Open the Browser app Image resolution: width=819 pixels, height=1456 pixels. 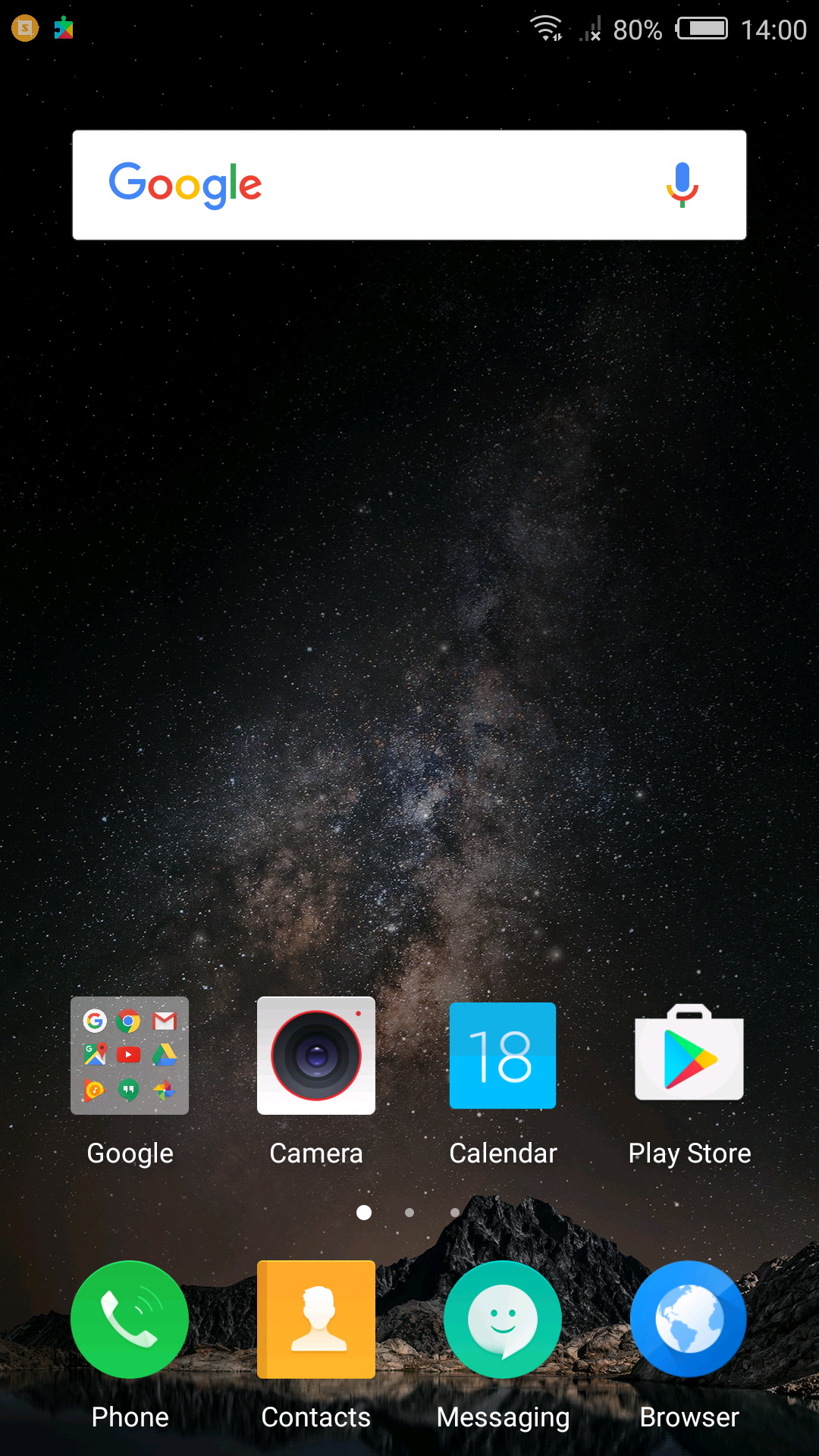[x=689, y=1319]
